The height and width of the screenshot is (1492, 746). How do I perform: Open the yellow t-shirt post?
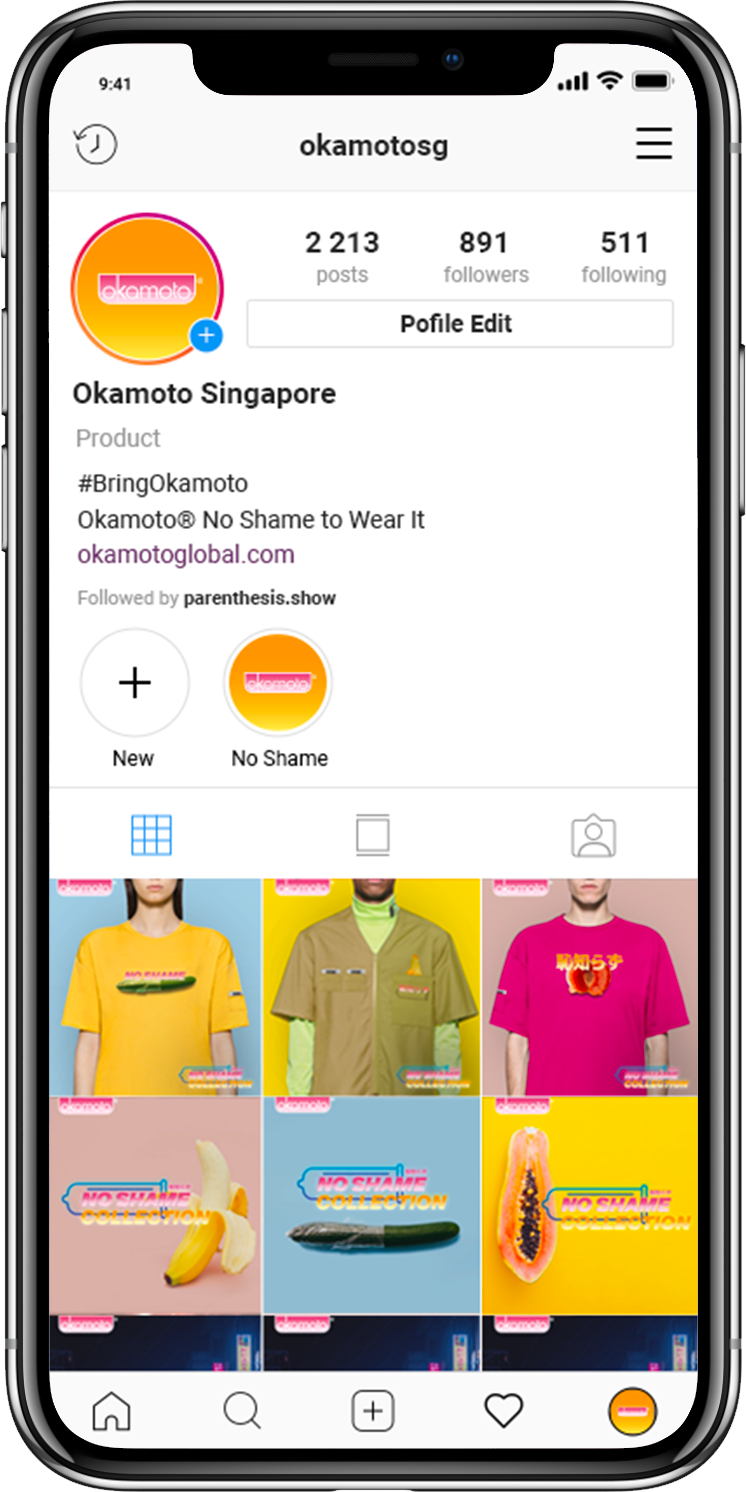[x=155, y=986]
